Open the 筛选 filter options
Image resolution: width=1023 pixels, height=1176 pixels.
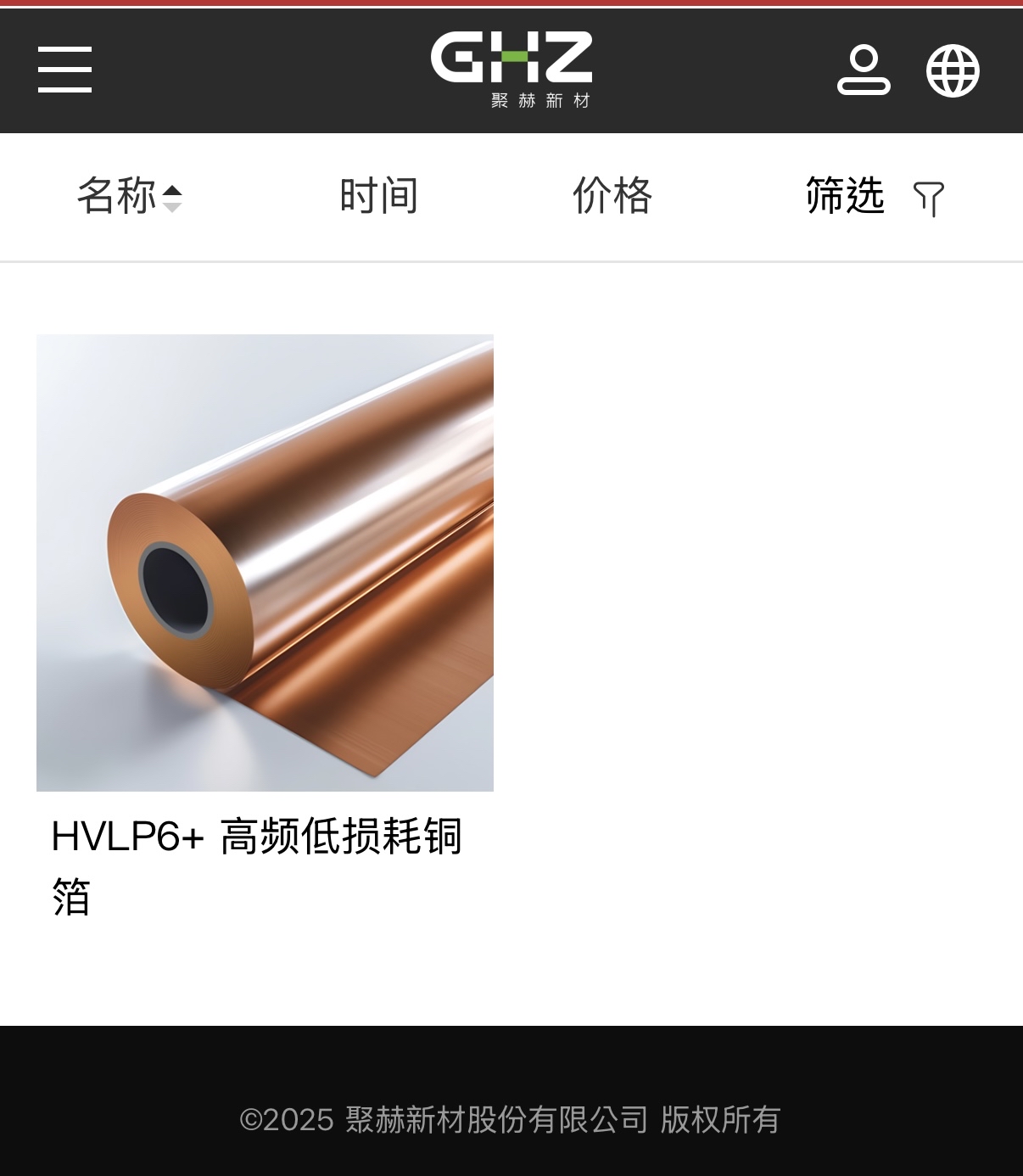coord(875,197)
